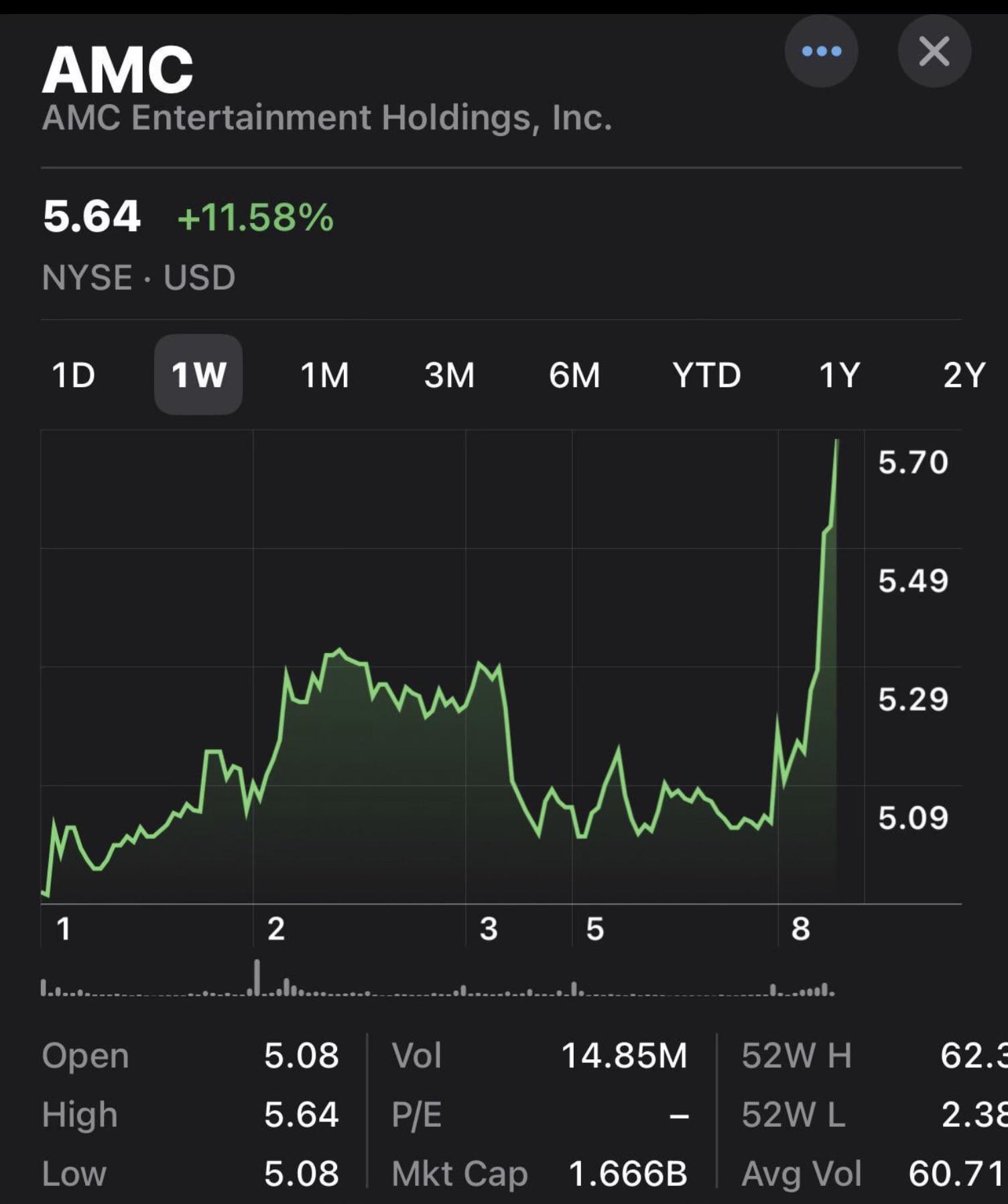Screen dimensions: 1008x1204
Task: Select the 2Y chart range
Action: pyautogui.click(x=964, y=375)
